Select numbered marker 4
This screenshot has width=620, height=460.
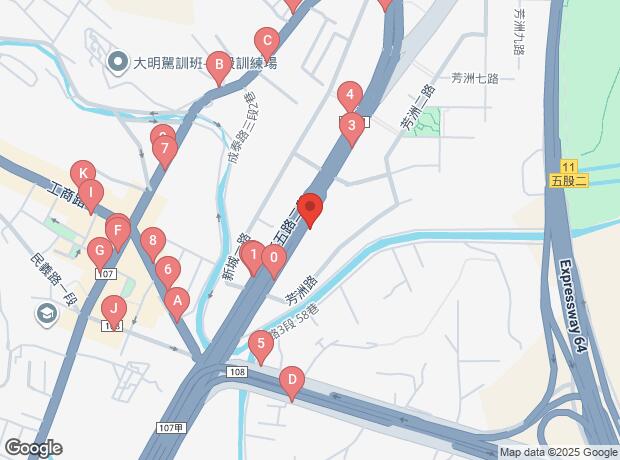pyautogui.click(x=349, y=98)
